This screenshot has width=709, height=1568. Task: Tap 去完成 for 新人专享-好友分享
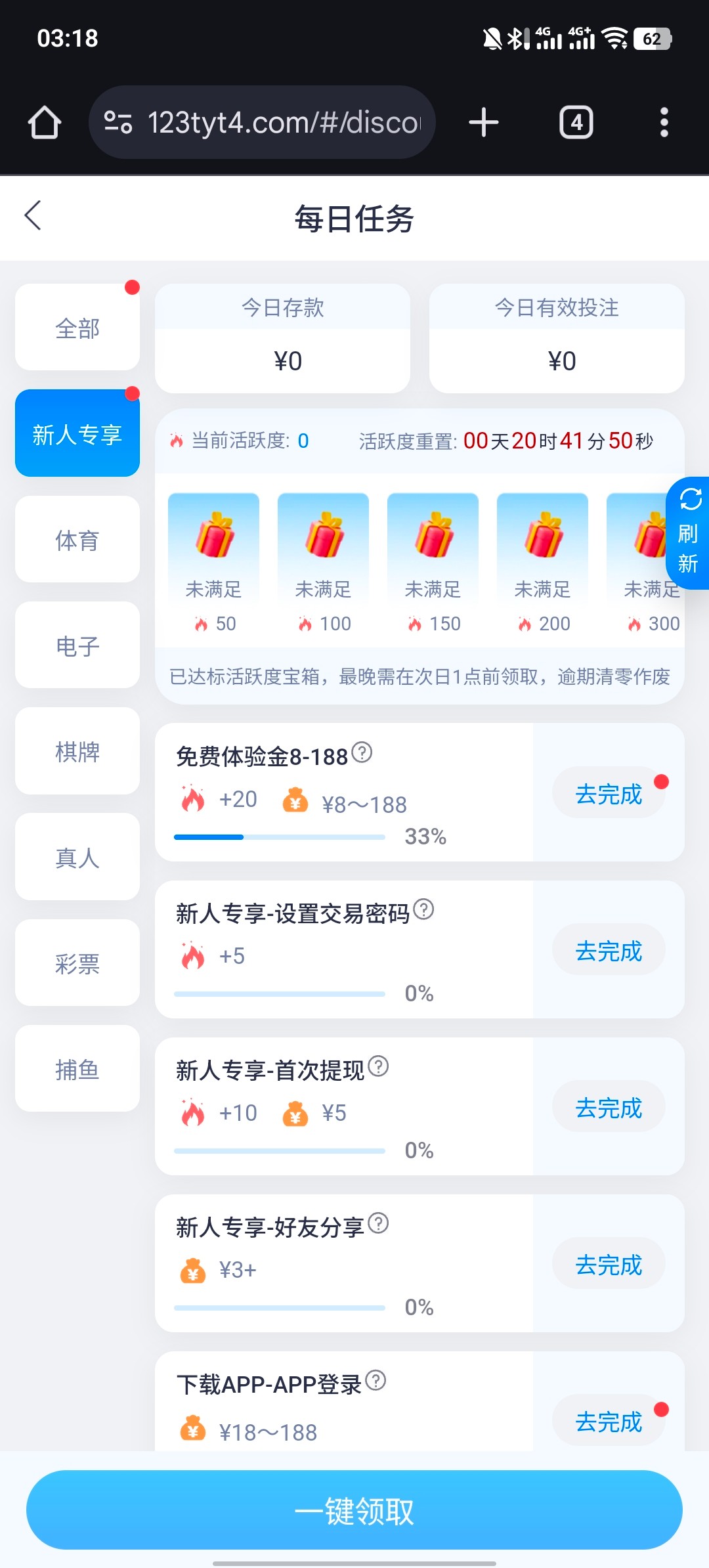(608, 1264)
